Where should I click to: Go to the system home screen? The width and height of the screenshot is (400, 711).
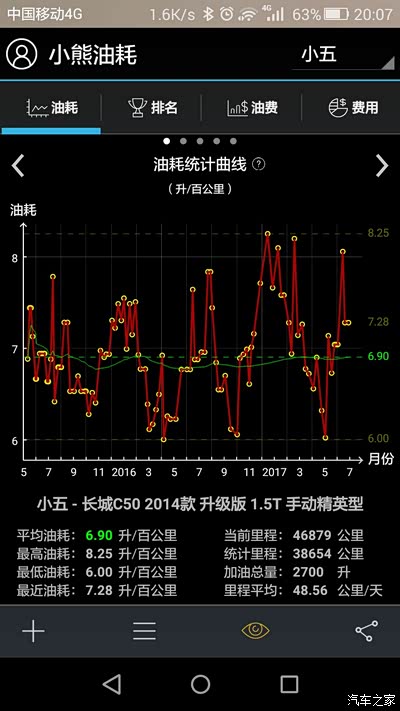pyautogui.click(x=200, y=684)
